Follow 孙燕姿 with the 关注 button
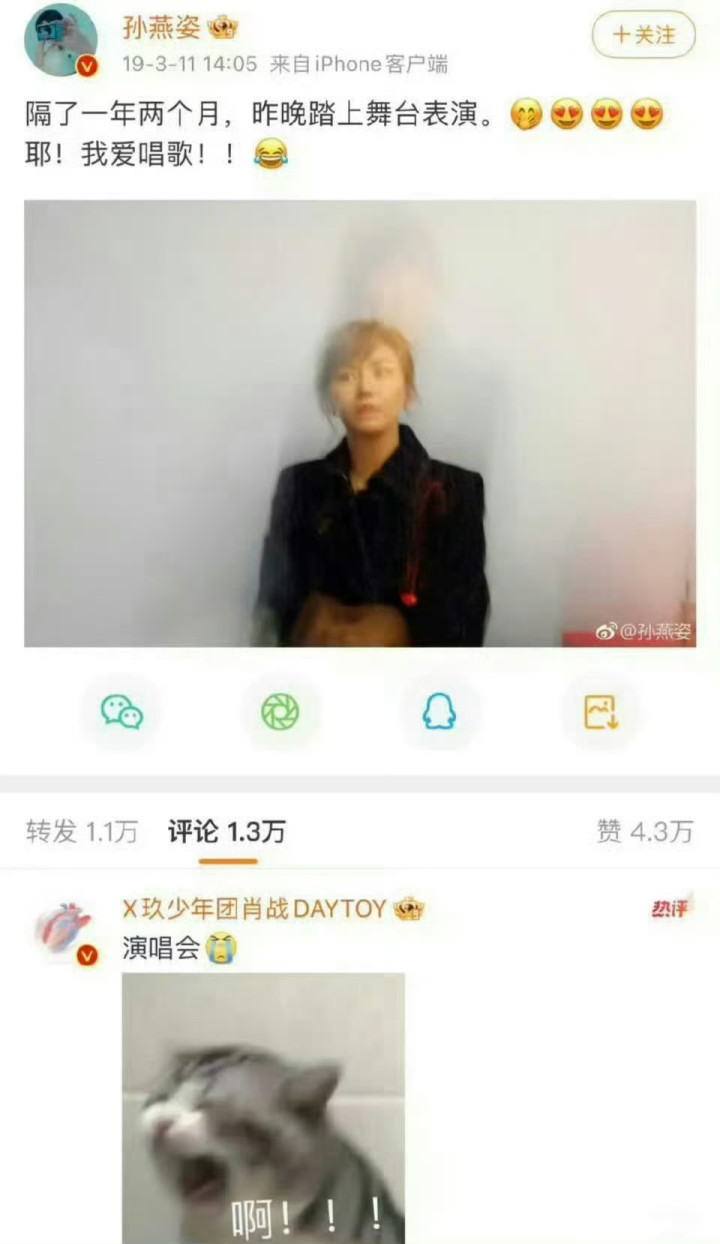720x1244 pixels. coord(643,35)
